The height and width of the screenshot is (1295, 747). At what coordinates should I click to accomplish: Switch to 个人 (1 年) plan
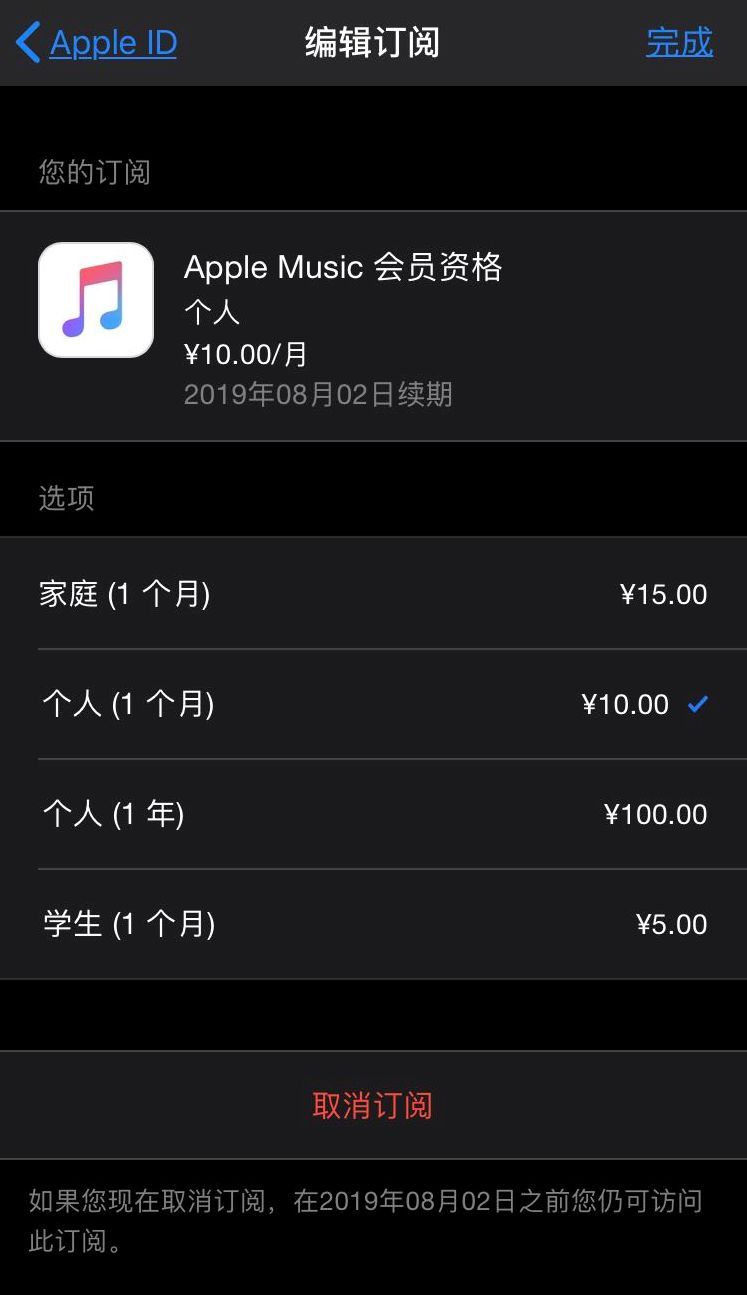(x=372, y=814)
